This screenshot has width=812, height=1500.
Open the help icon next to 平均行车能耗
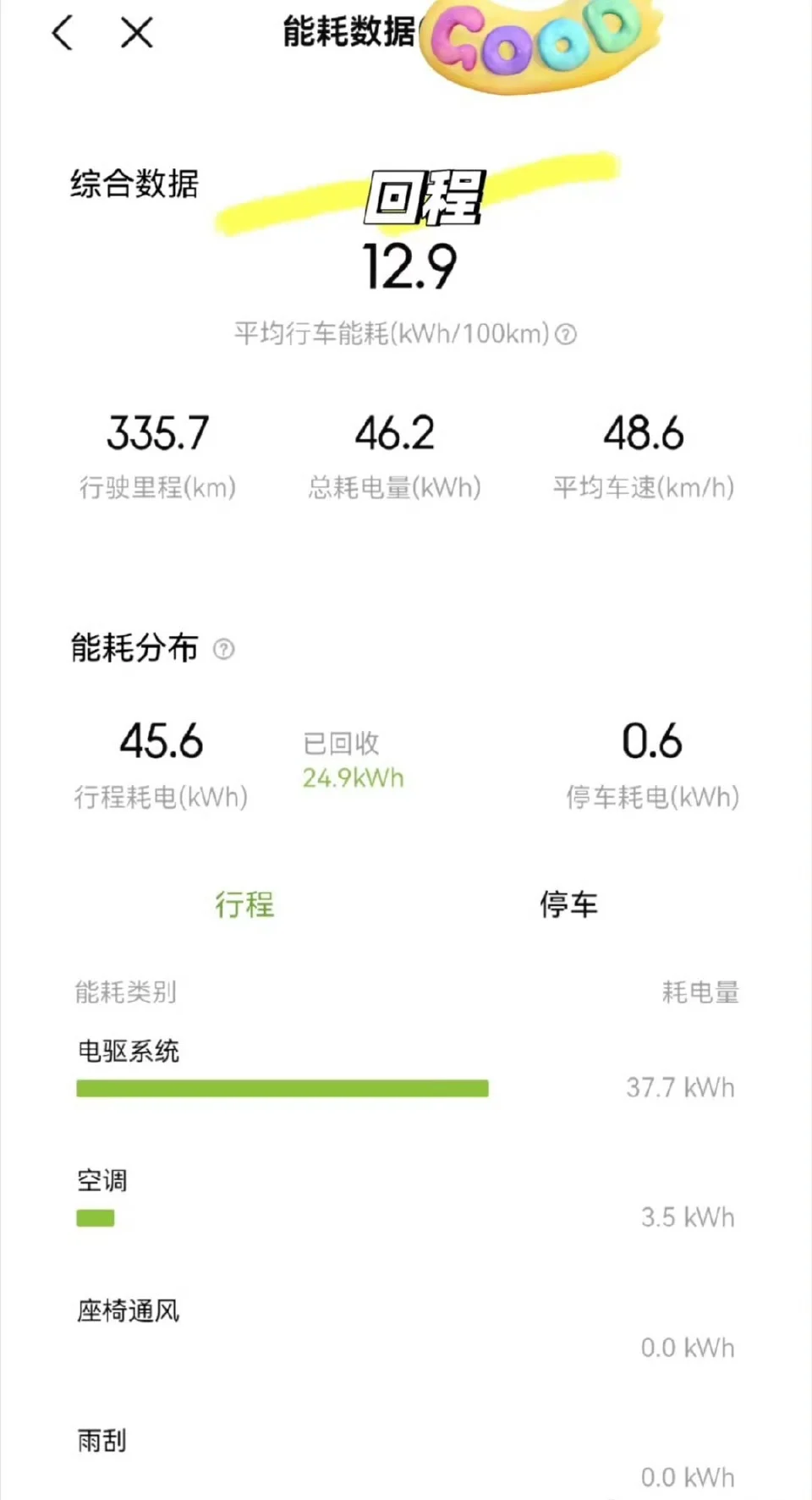point(566,334)
